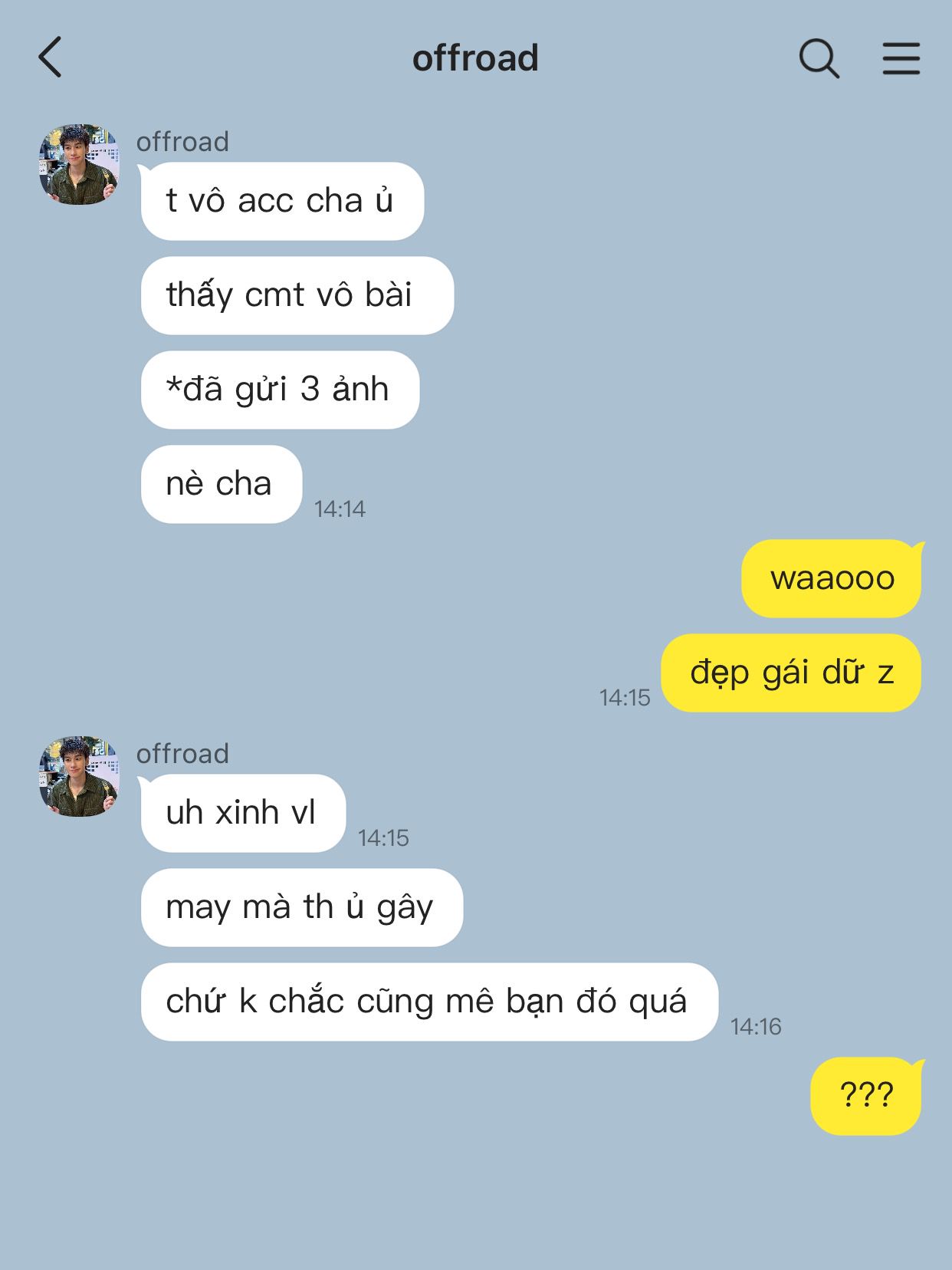
Task: Go back from the offroad chat
Action: click(x=51, y=58)
